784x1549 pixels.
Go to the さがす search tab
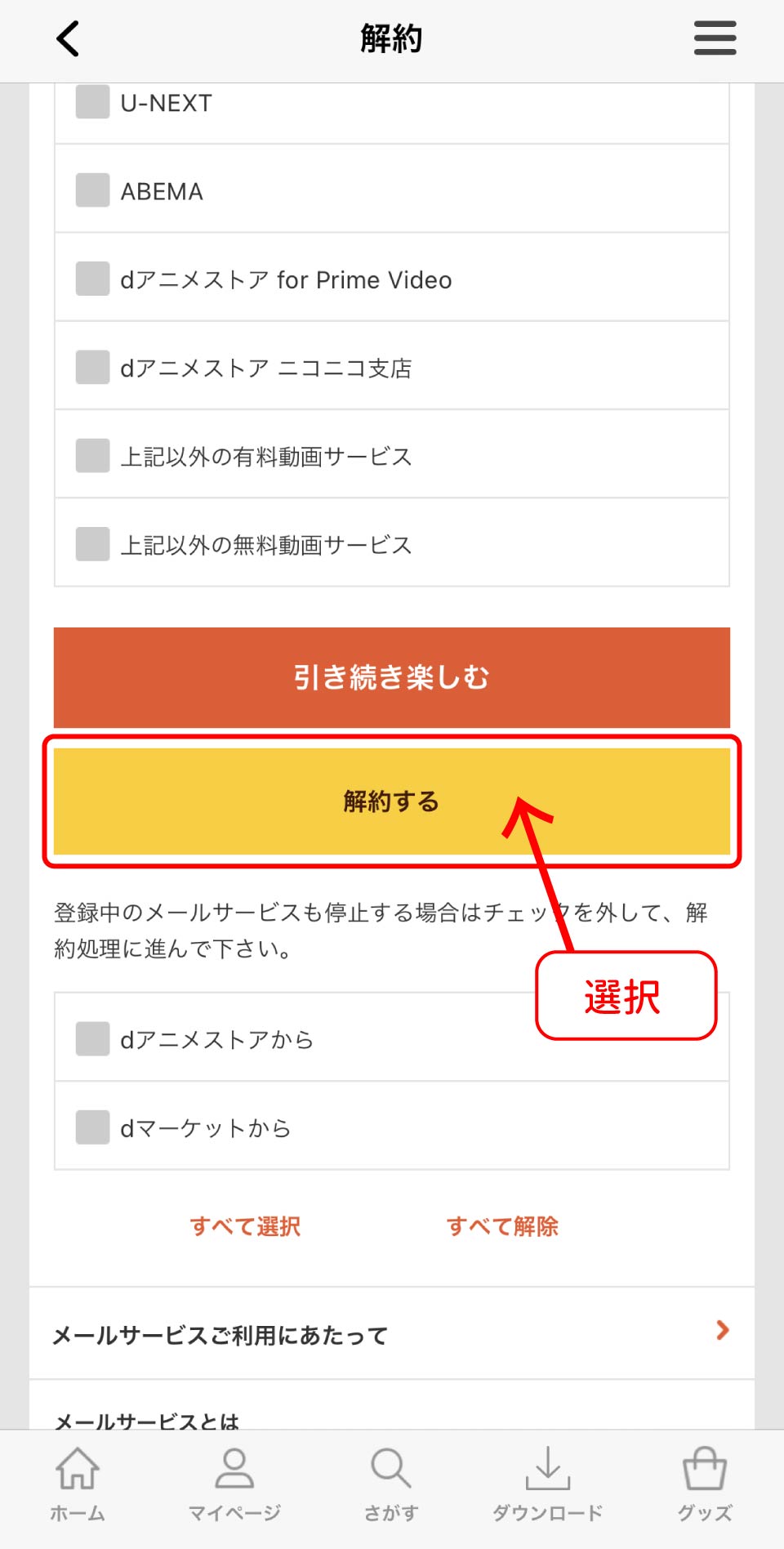[x=391, y=1484]
